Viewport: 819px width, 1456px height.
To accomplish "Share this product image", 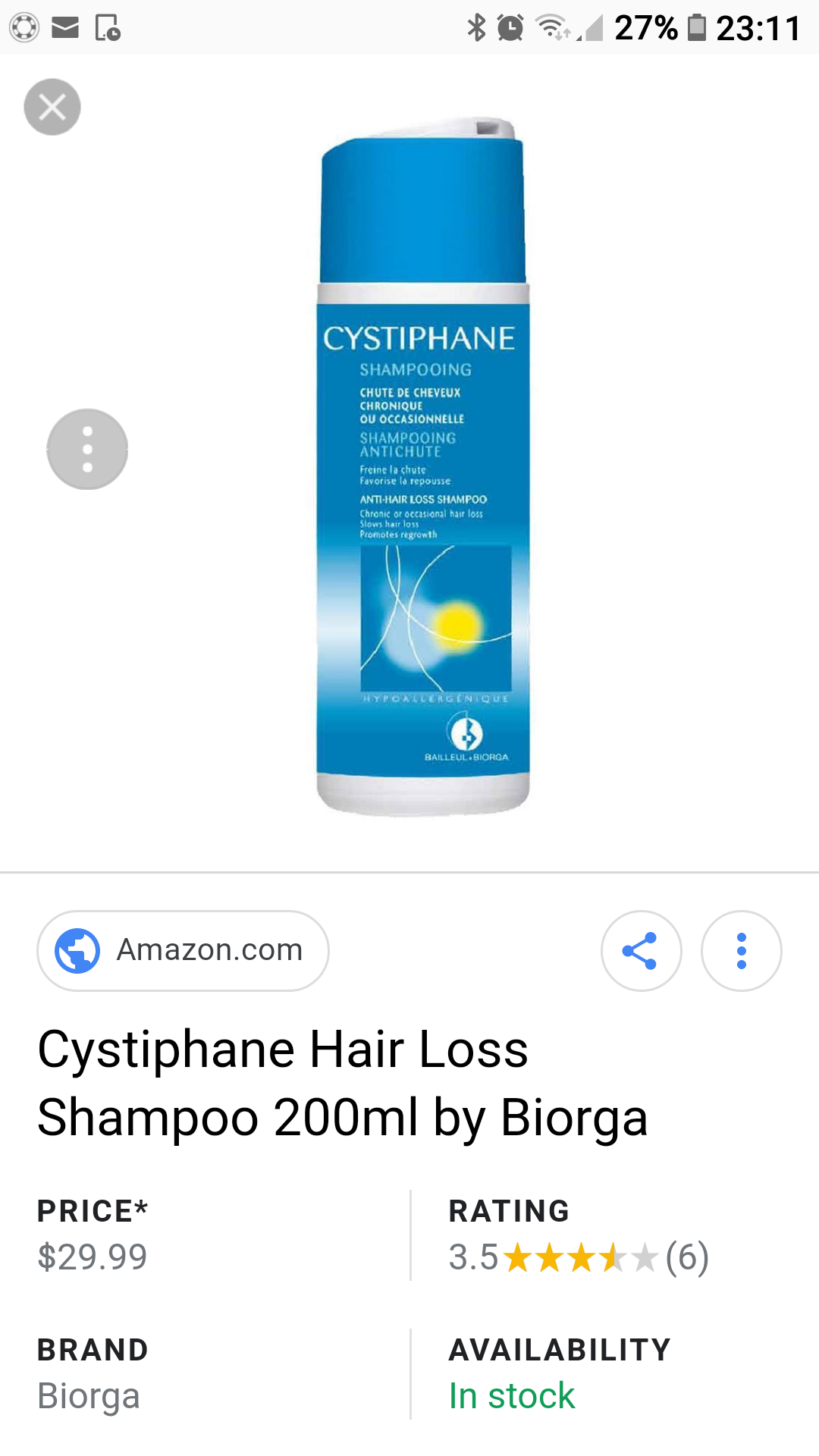I will (641, 950).
